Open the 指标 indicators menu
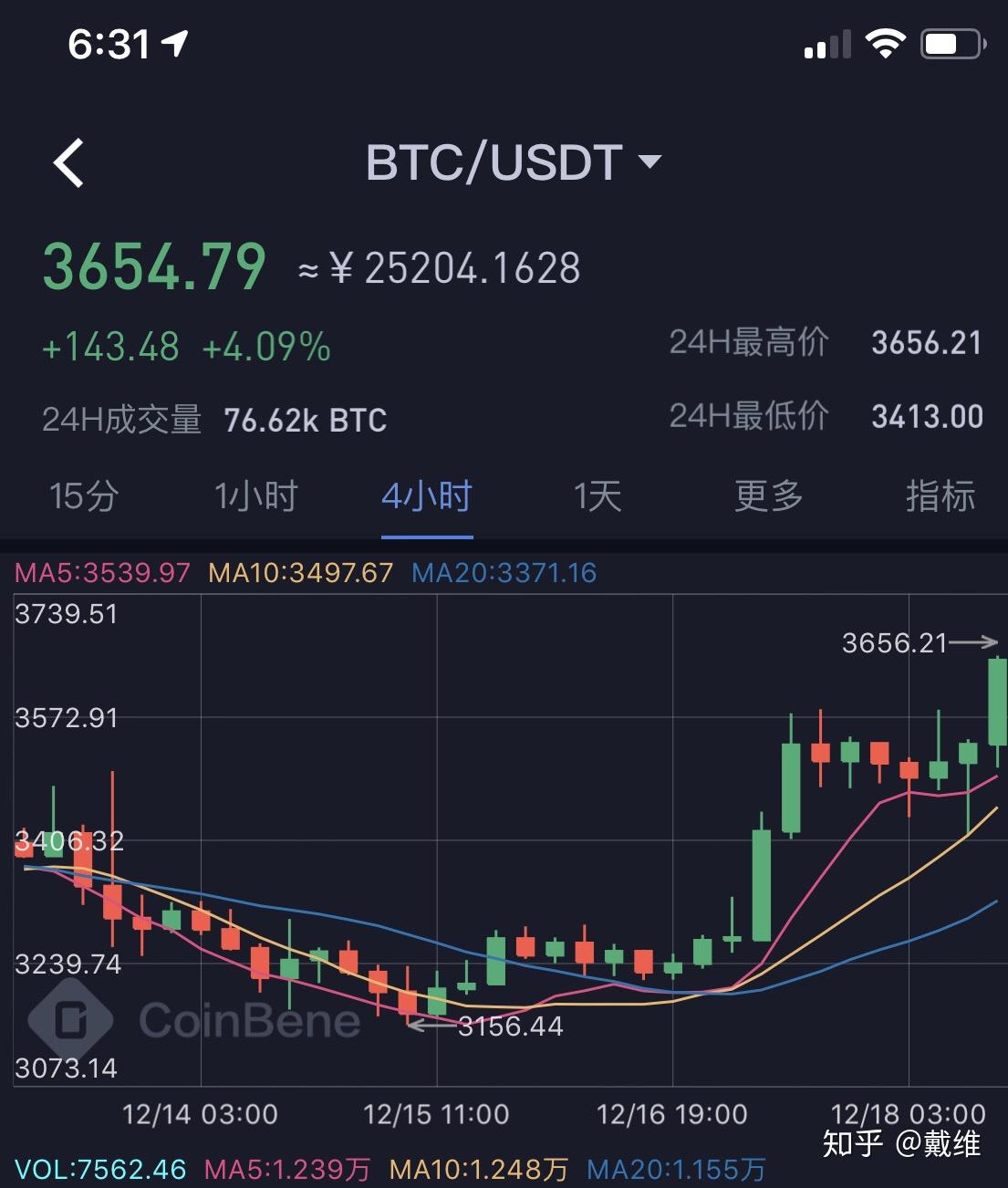1008x1188 pixels. [941, 496]
